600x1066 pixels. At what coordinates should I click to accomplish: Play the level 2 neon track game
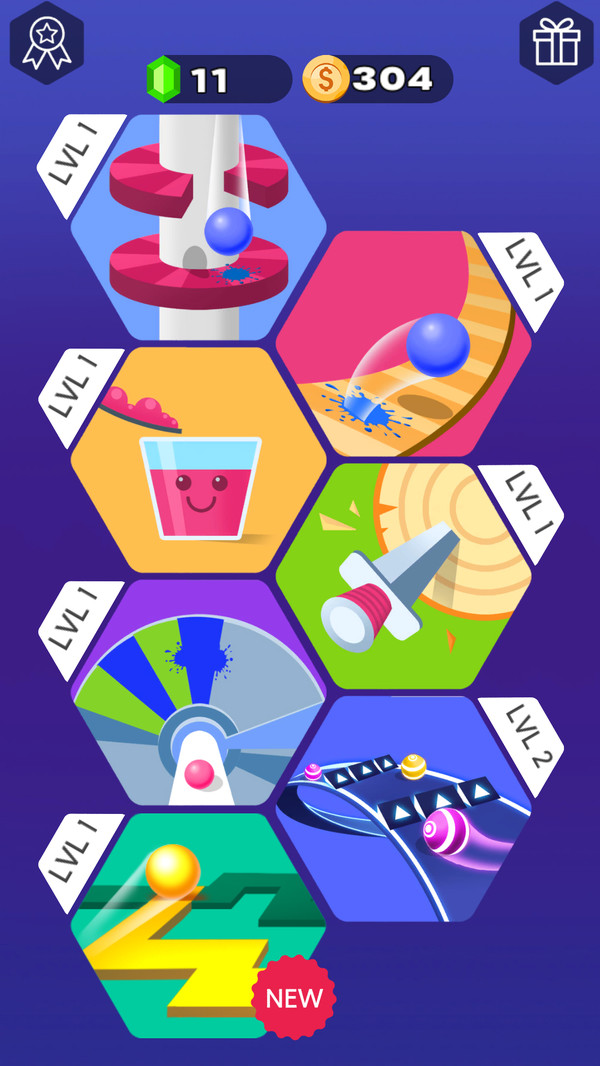point(403,808)
